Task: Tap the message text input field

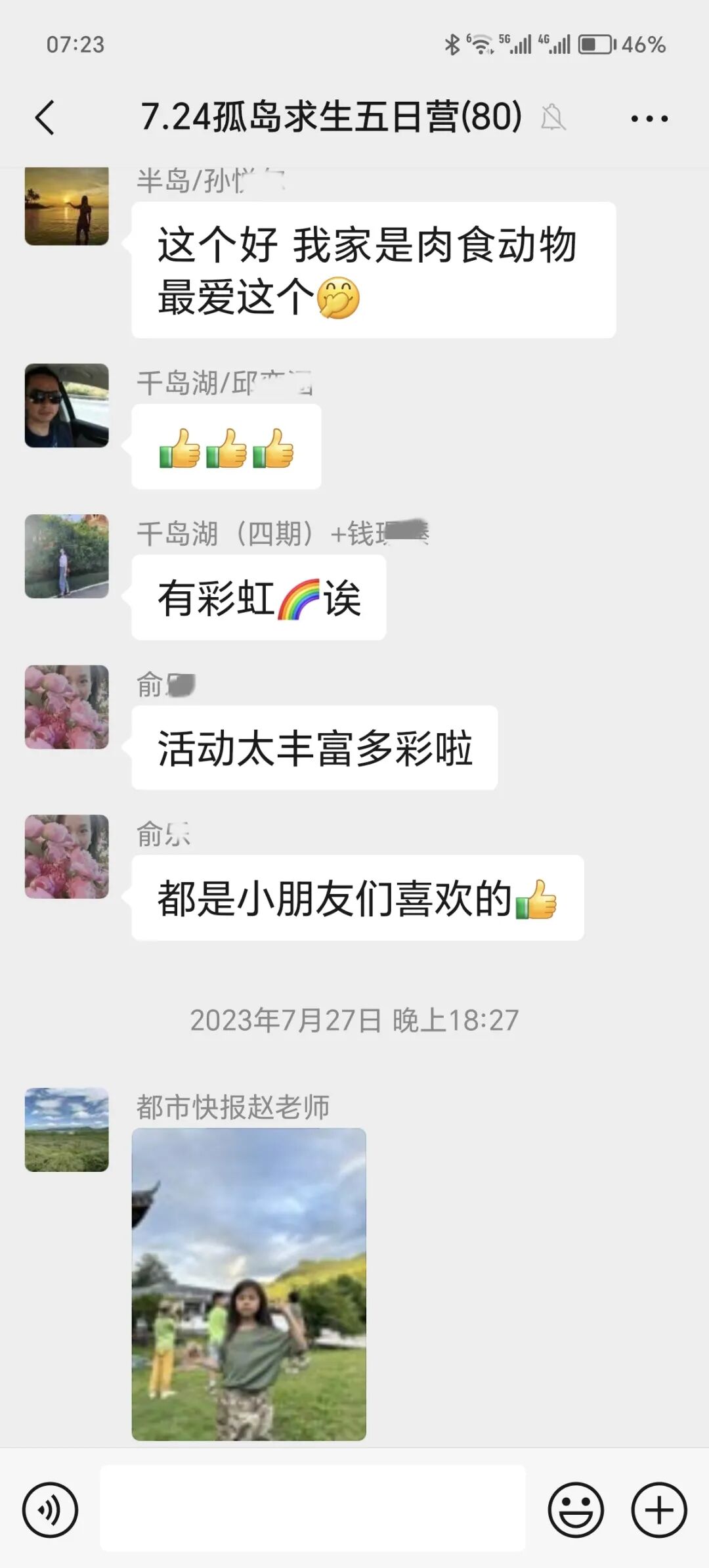Action: tap(312, 1508)
